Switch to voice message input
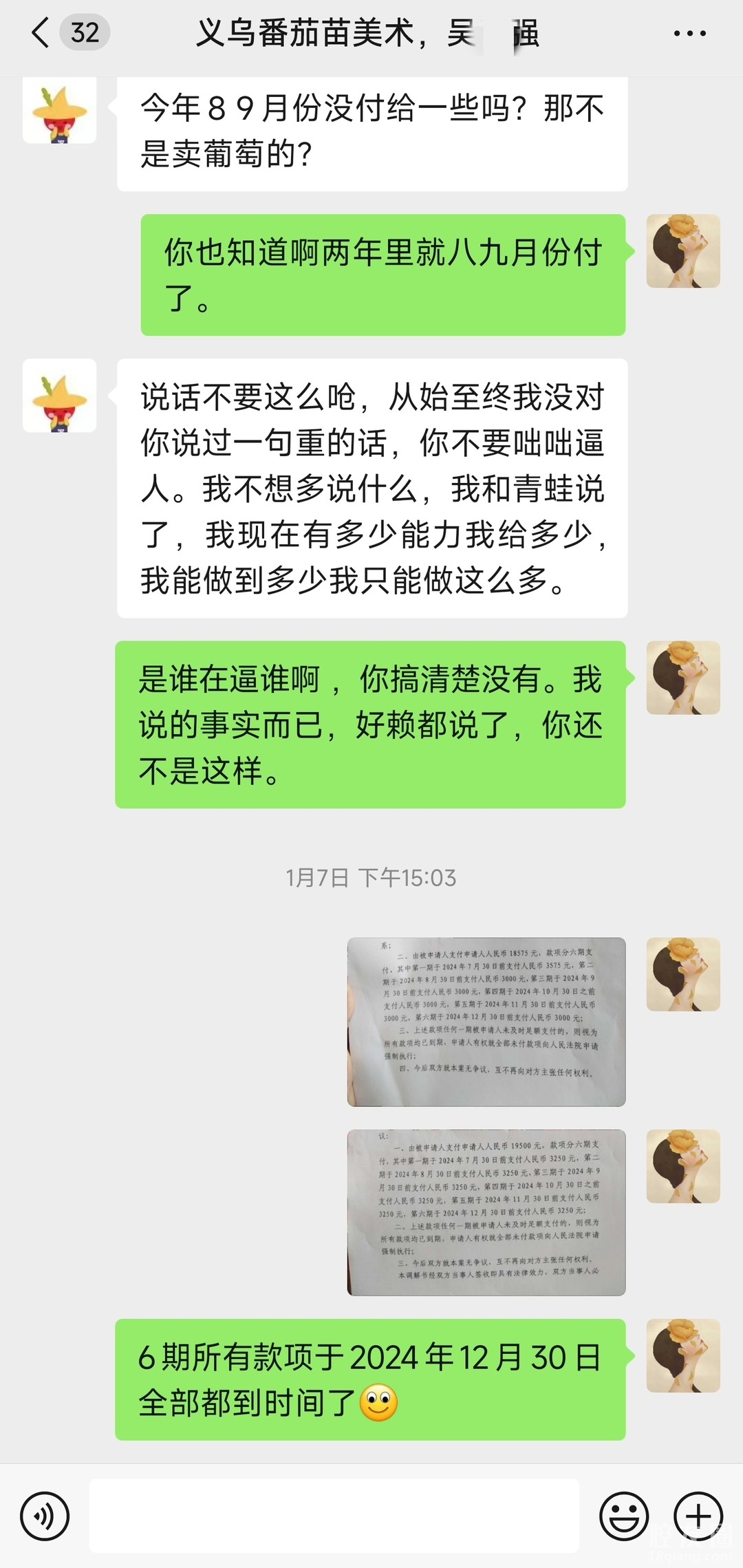The image size is (743, 1568). click(x=45, y=1516)
